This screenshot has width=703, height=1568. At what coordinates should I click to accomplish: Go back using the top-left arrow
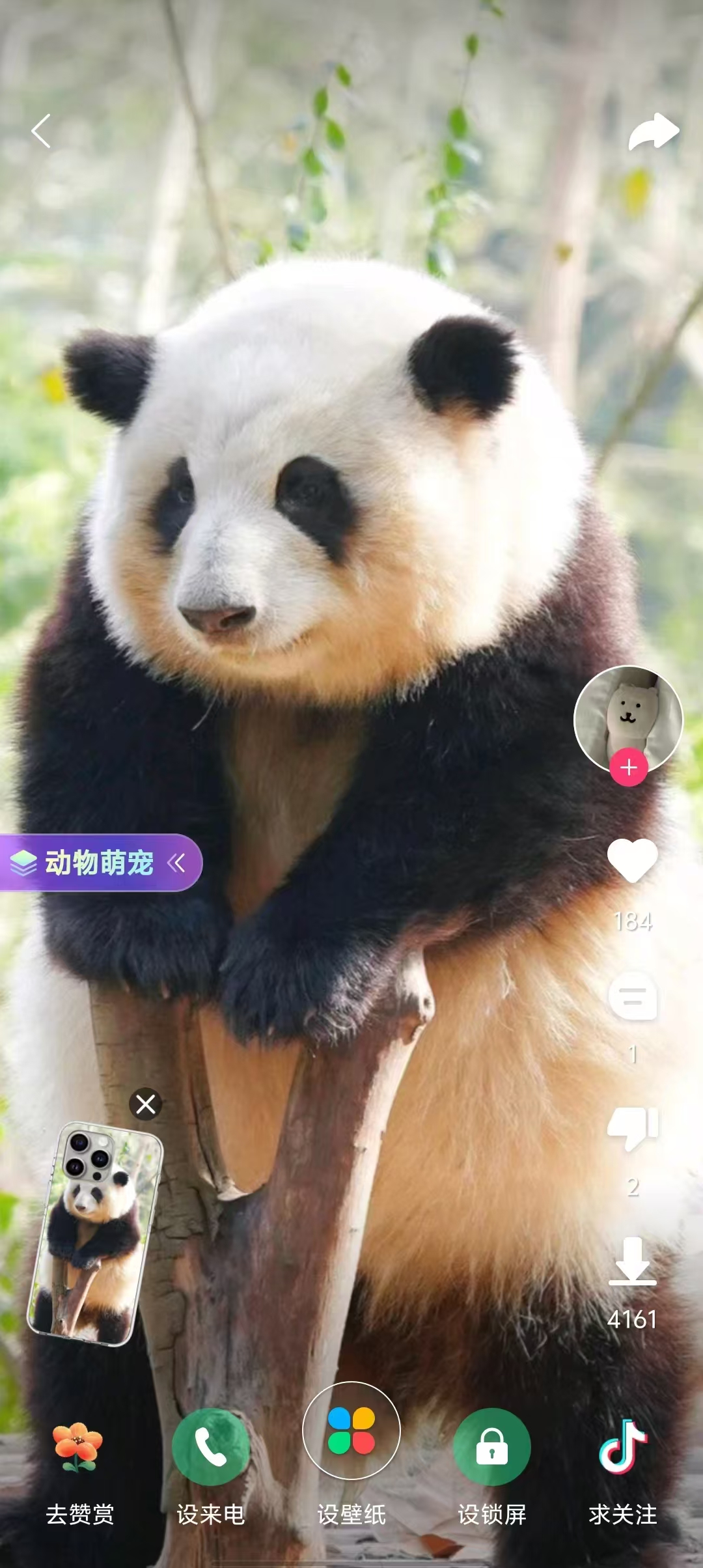[41, 131]
